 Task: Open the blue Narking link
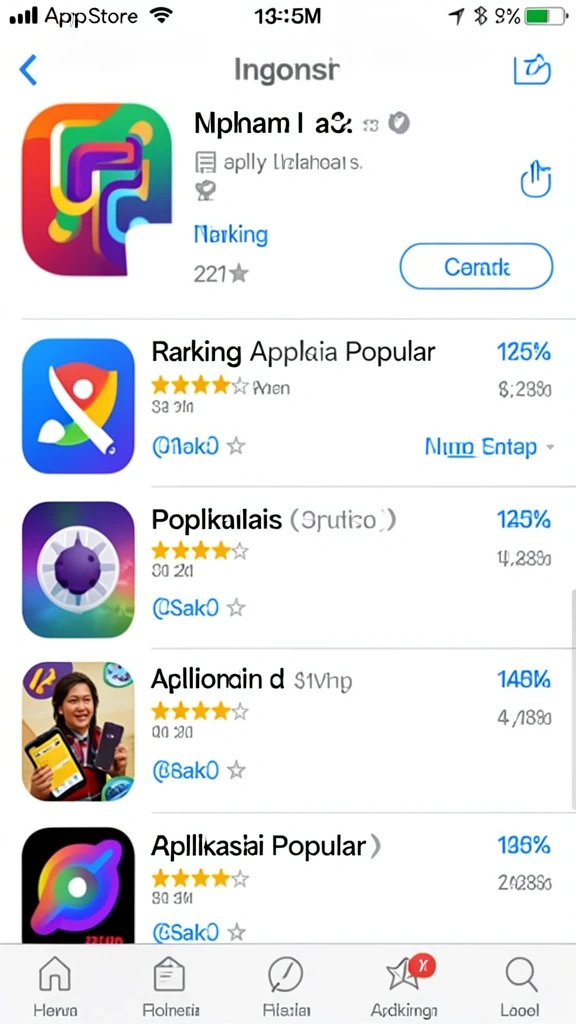231,234
